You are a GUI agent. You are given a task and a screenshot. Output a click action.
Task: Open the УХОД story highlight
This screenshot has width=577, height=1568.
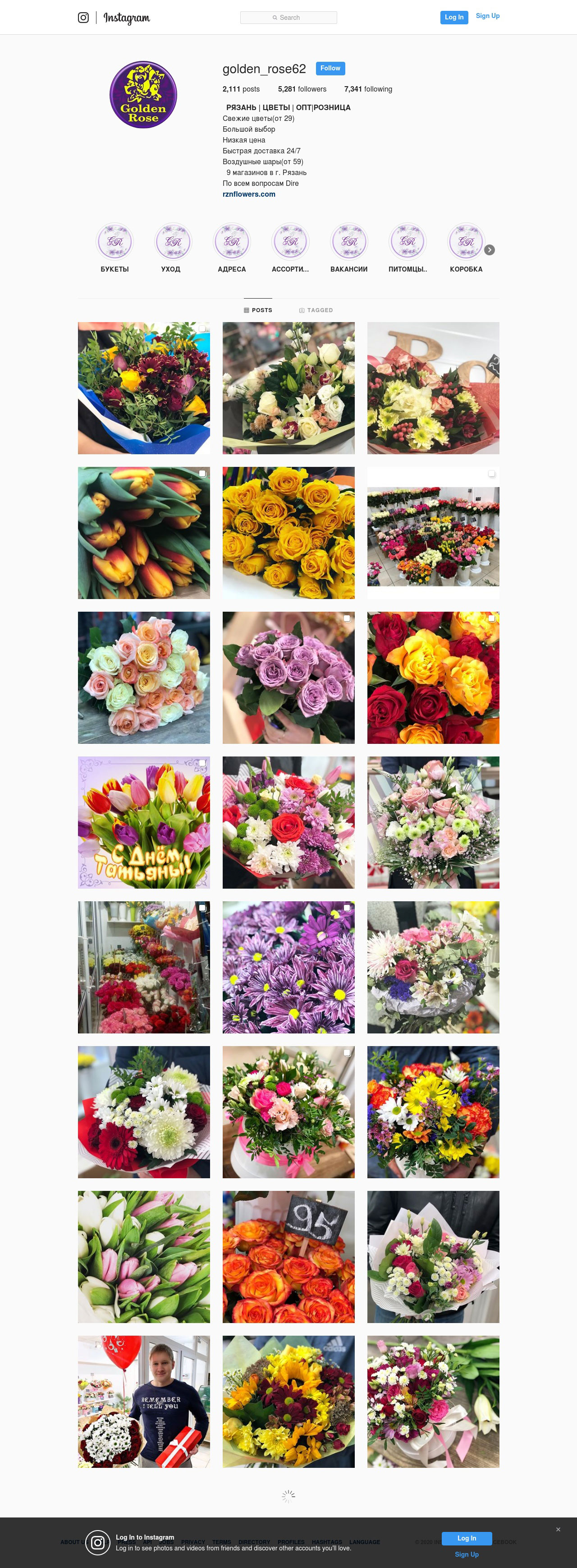[173, 242]
